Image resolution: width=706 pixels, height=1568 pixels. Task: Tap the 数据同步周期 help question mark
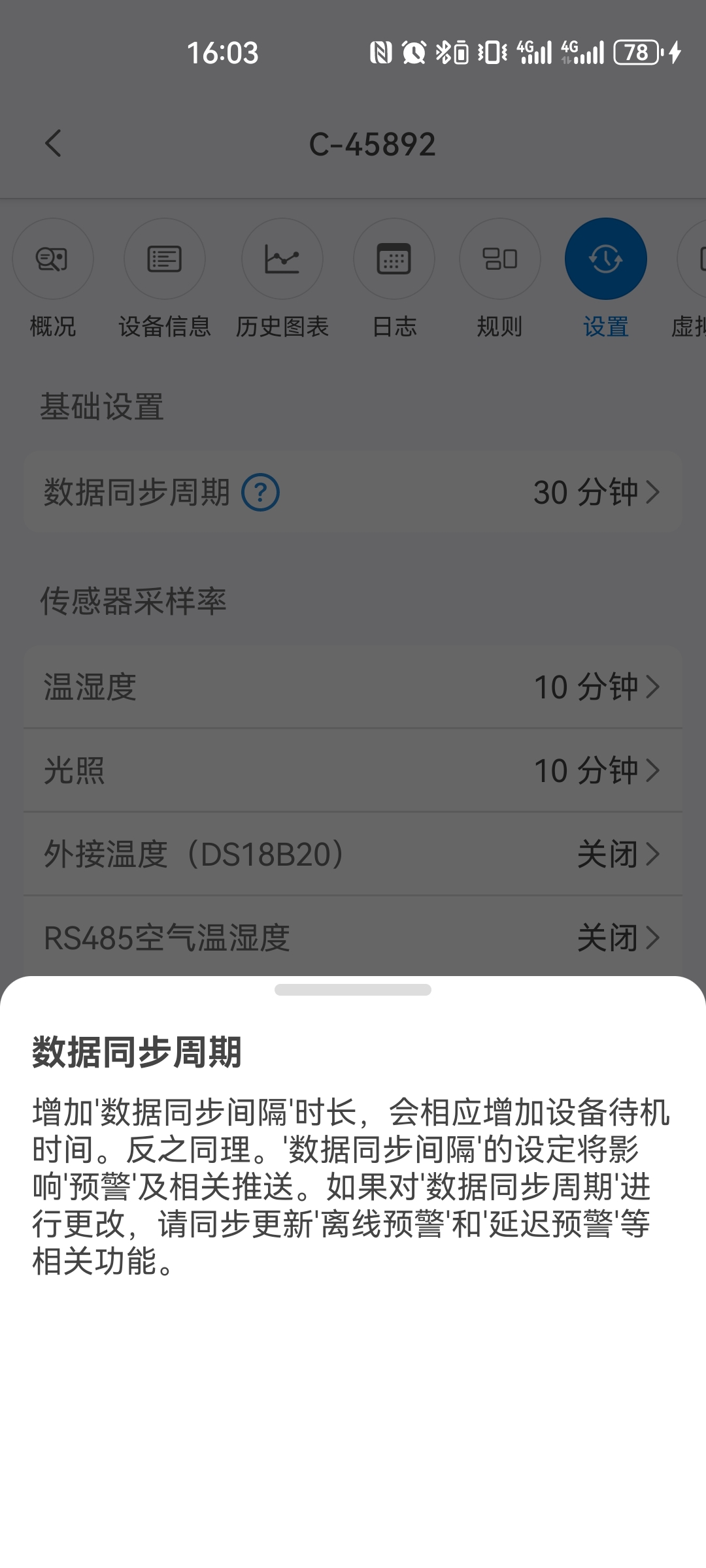(x=260, y=493)
